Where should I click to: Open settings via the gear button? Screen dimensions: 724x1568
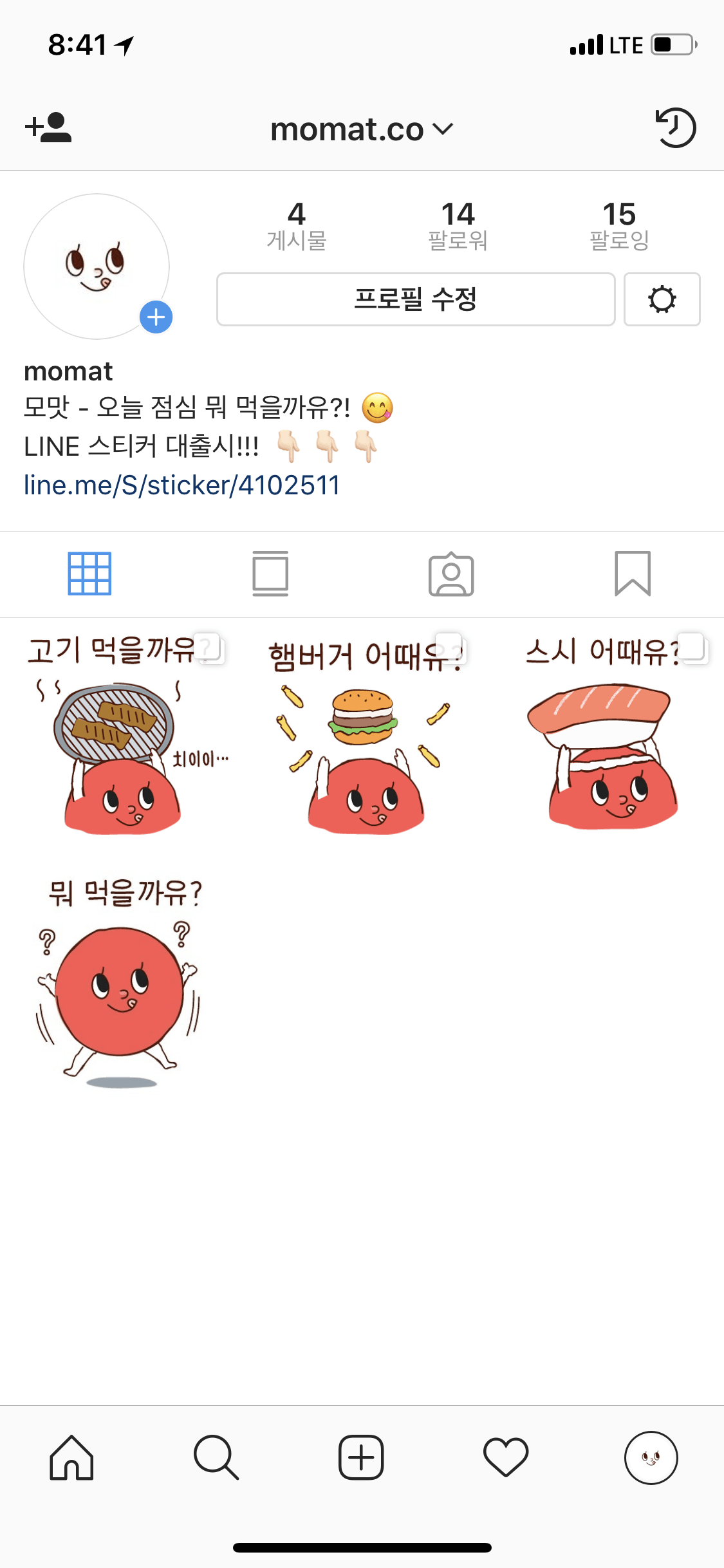coord(662,299)
